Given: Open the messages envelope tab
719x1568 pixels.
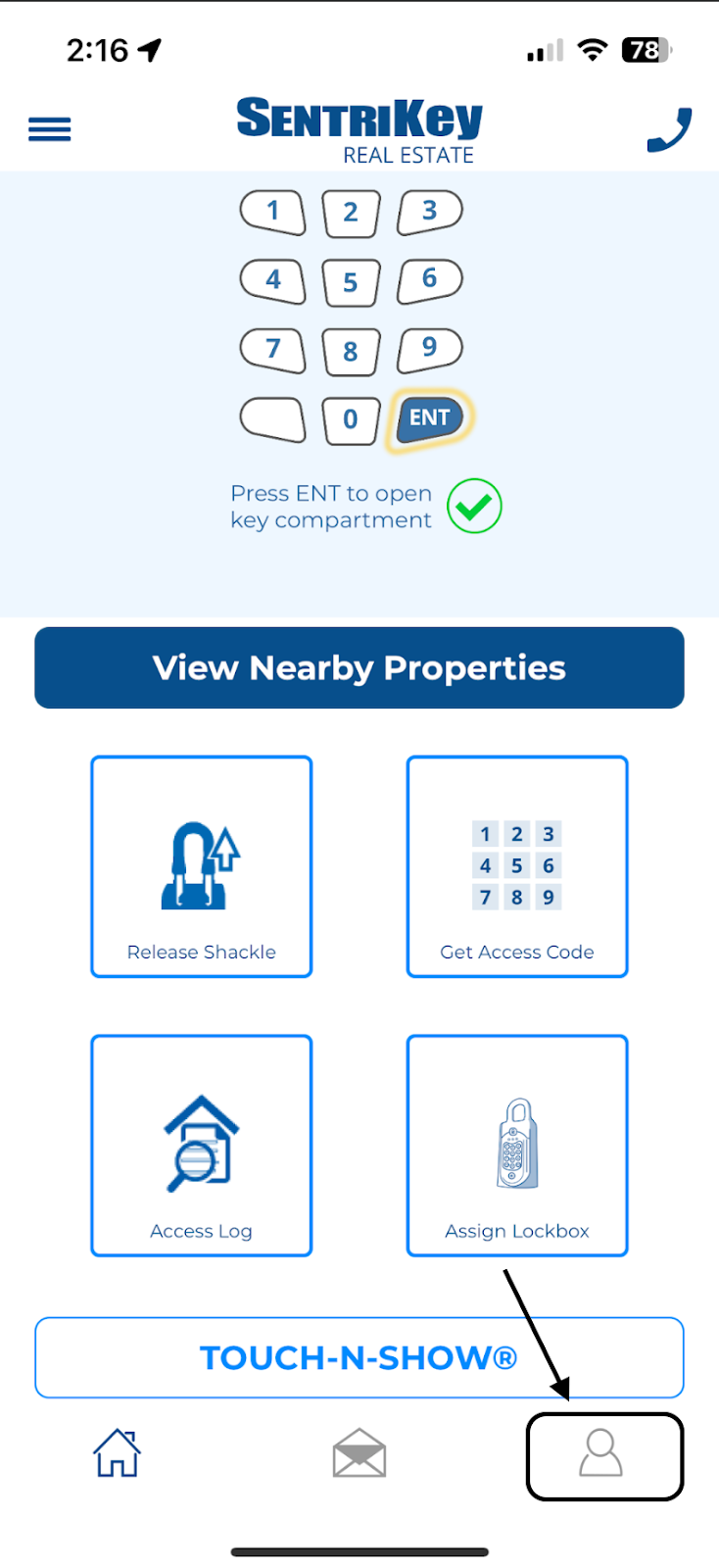Looking at the screenshot, I should [x=359, y=1452].
